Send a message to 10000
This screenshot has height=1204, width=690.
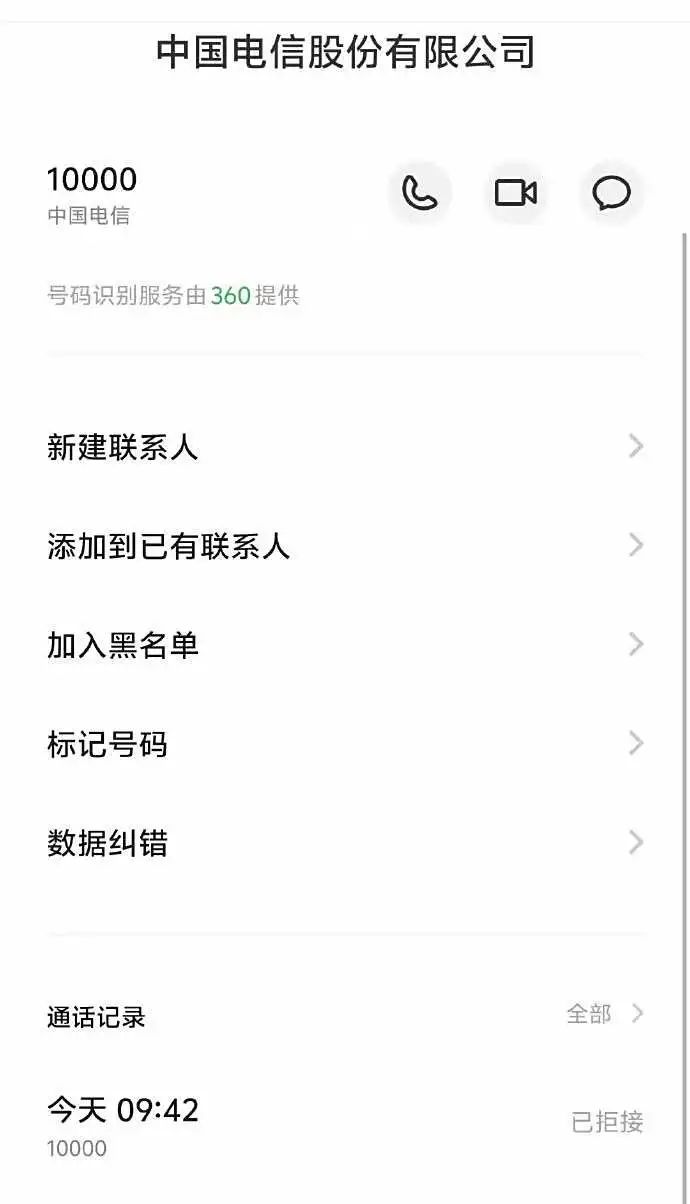(611, 193)
